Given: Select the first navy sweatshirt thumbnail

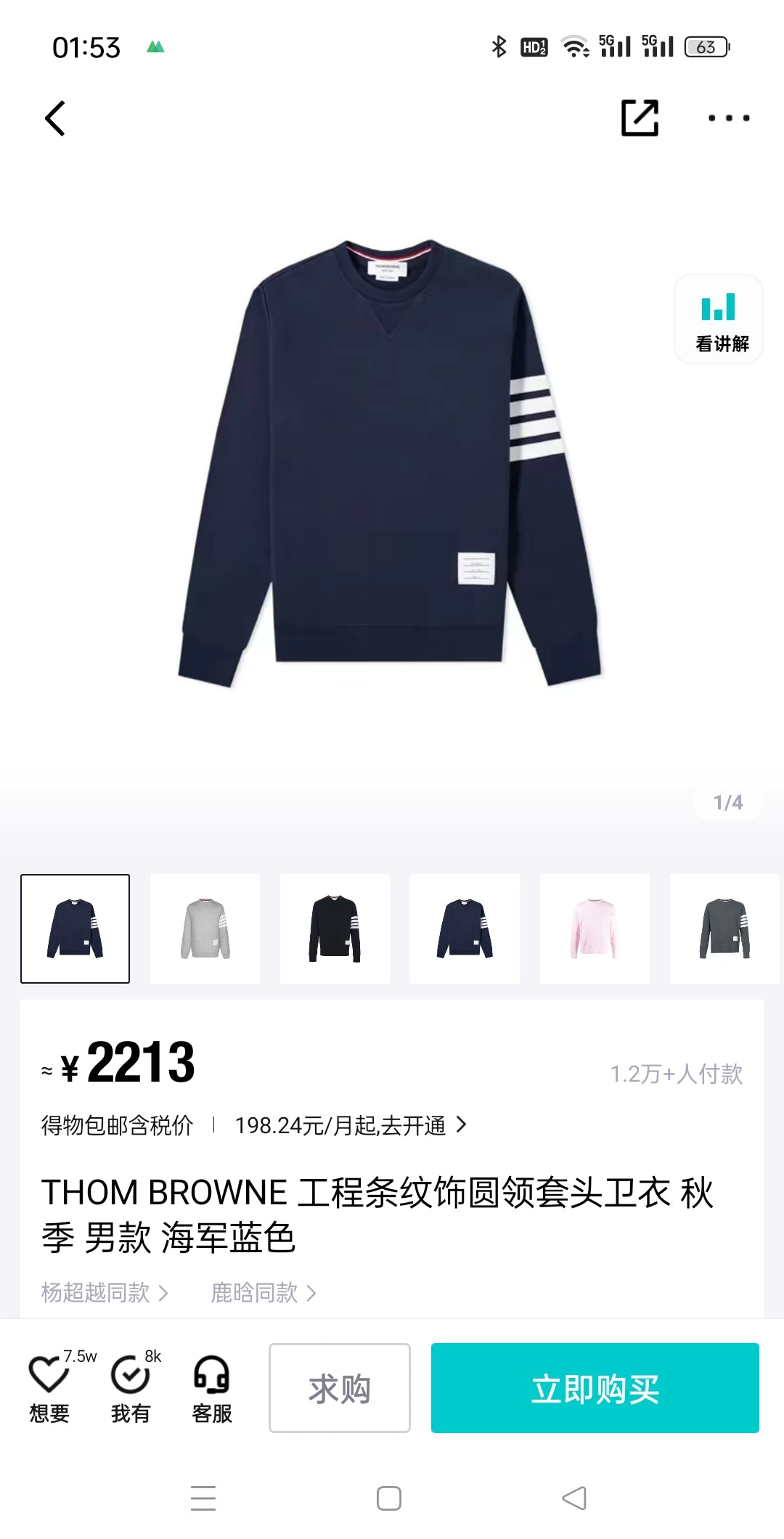Looking at the screenshot, I should [x=75, y=928].
